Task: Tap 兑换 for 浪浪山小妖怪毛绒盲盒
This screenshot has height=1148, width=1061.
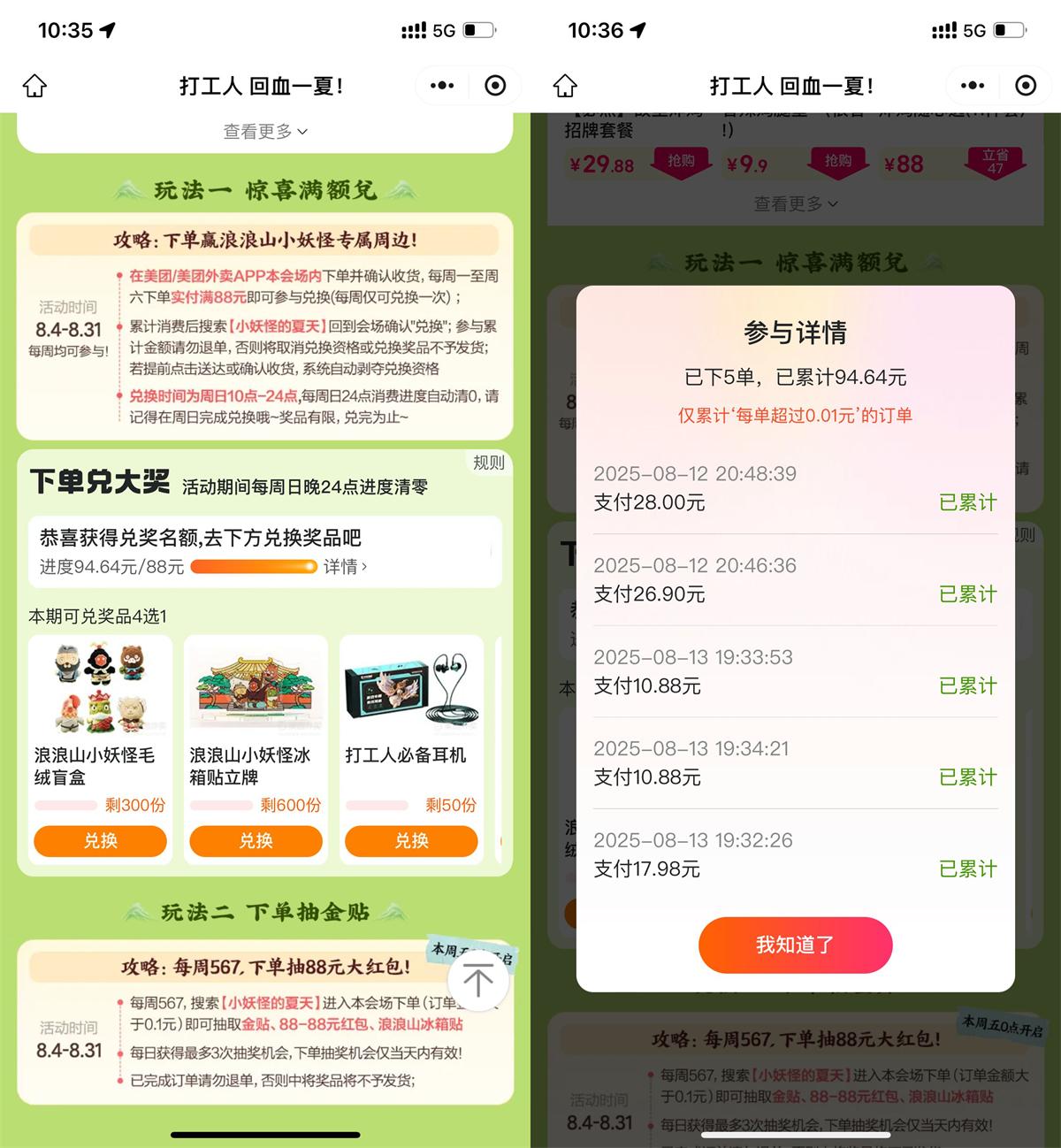Action: coord(100,841)
